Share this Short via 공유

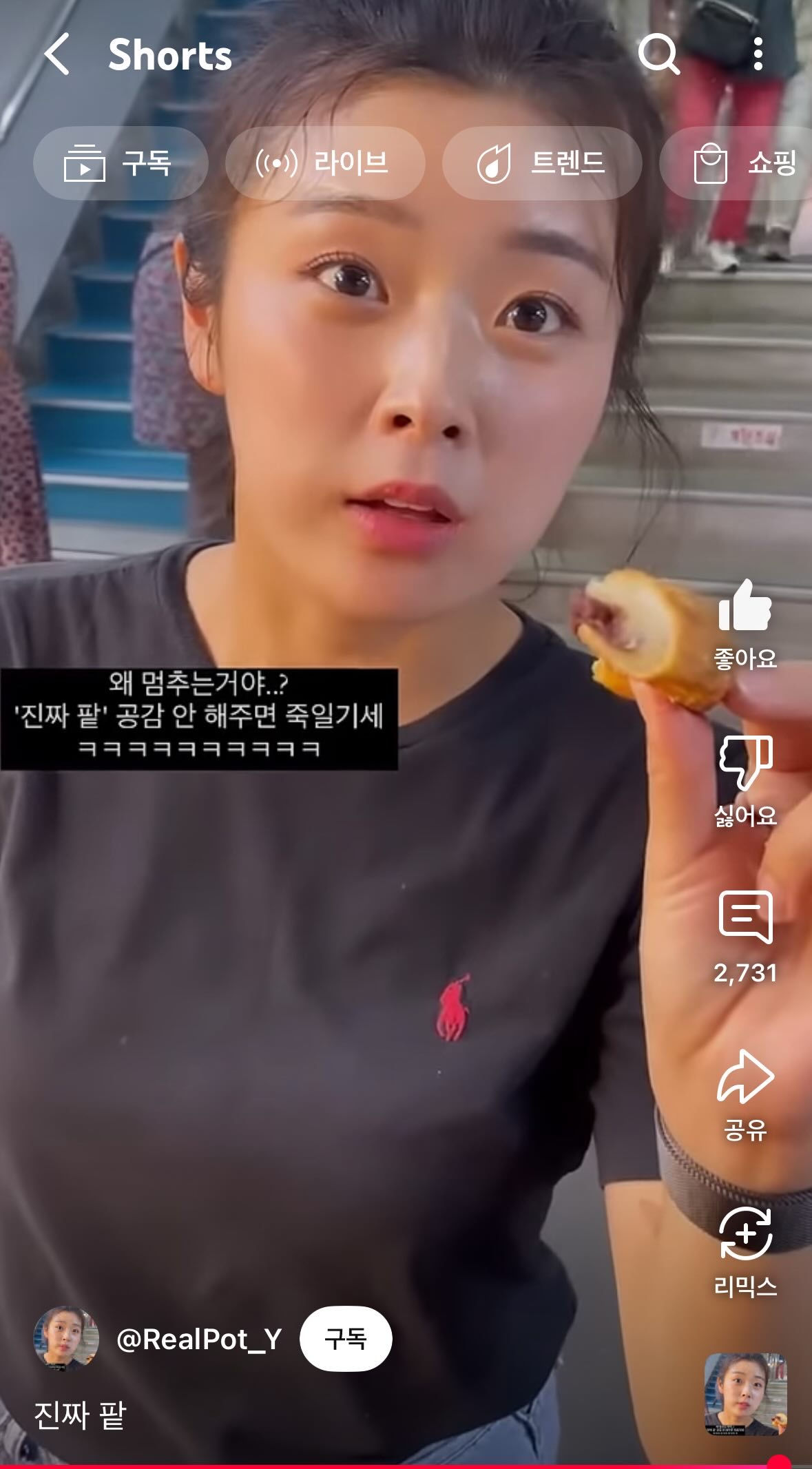tap(745, 1095)
